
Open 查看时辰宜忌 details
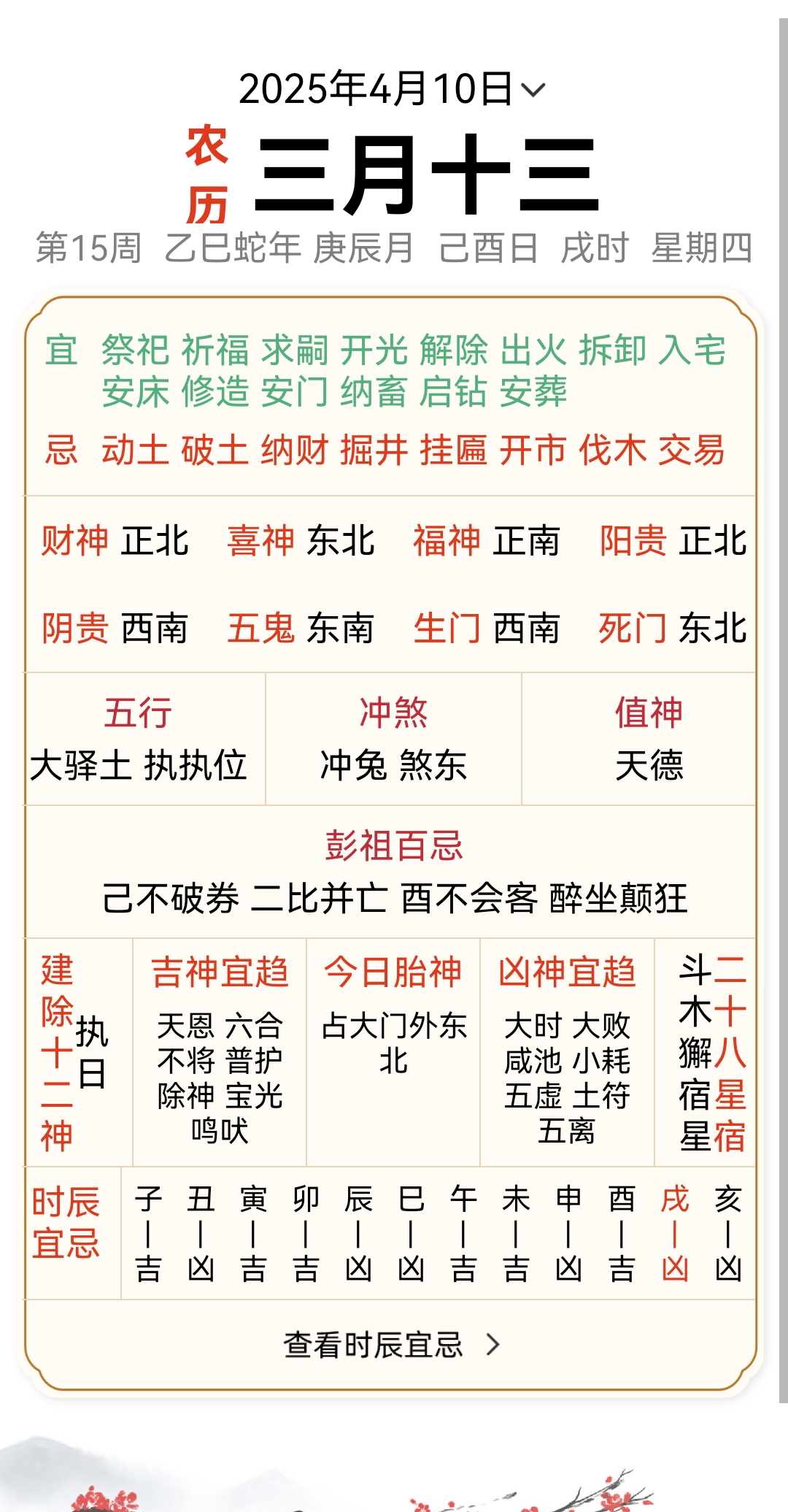pos(392,1344)
